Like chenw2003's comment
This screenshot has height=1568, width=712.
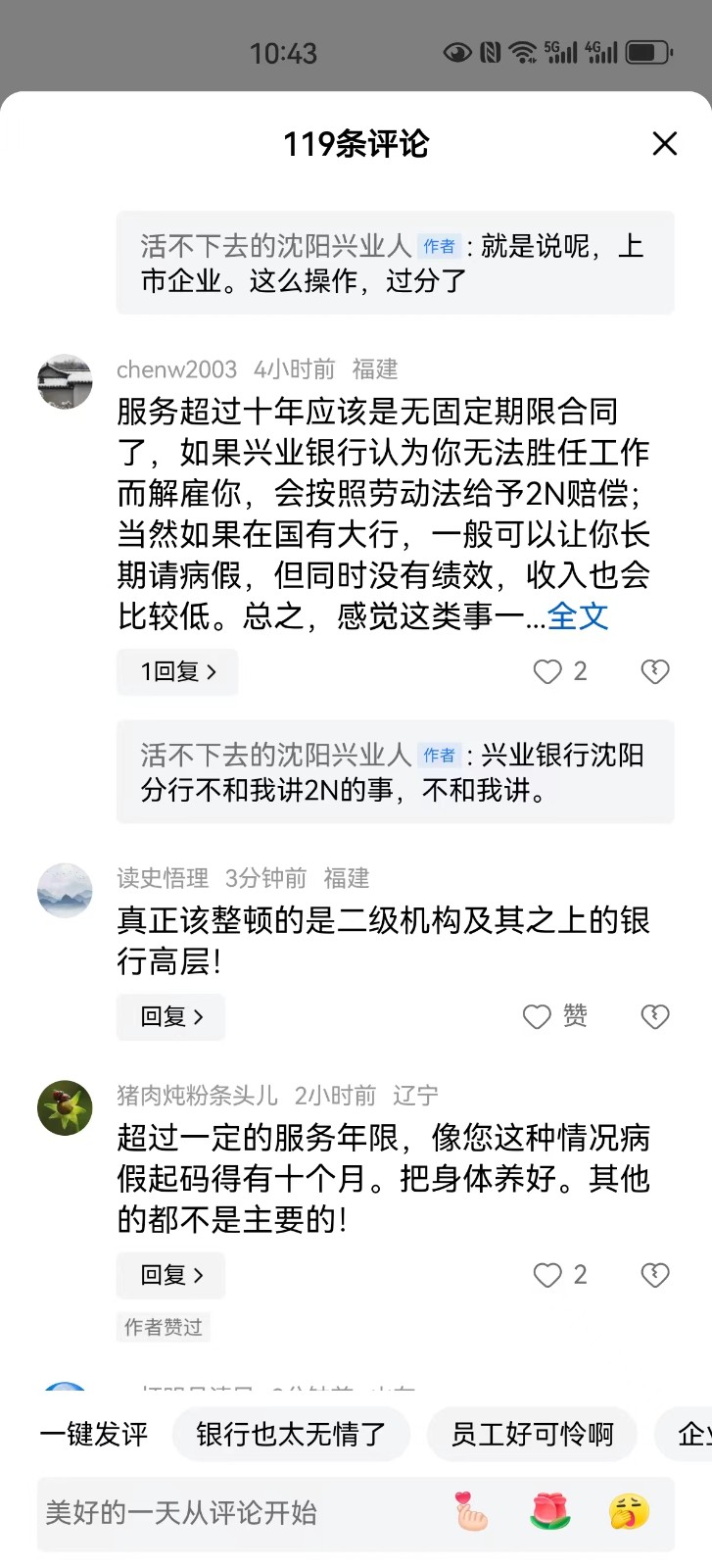pyautogui.click(x=547, y=671)
